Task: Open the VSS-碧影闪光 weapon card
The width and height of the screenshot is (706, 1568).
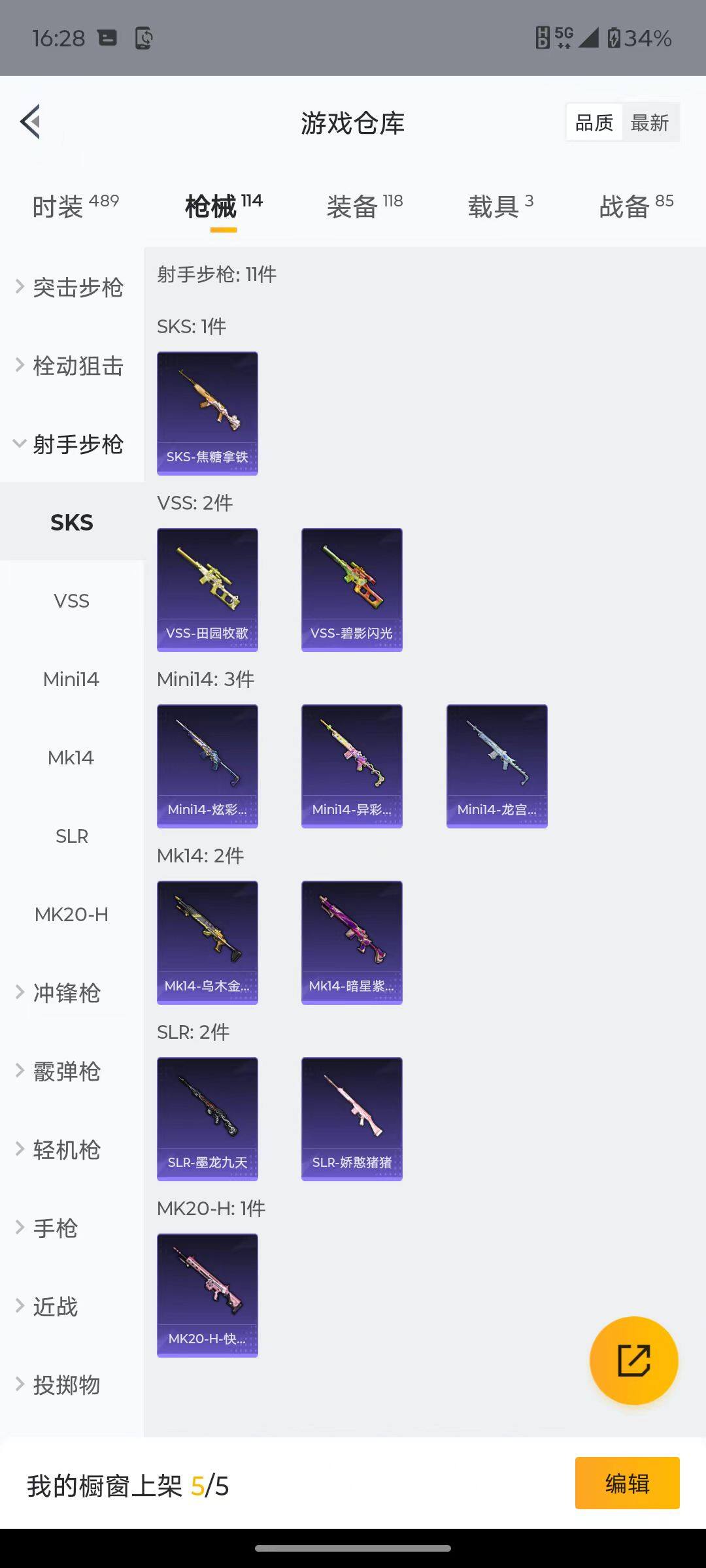Action: pyautogui.click(x=352, y=588)
